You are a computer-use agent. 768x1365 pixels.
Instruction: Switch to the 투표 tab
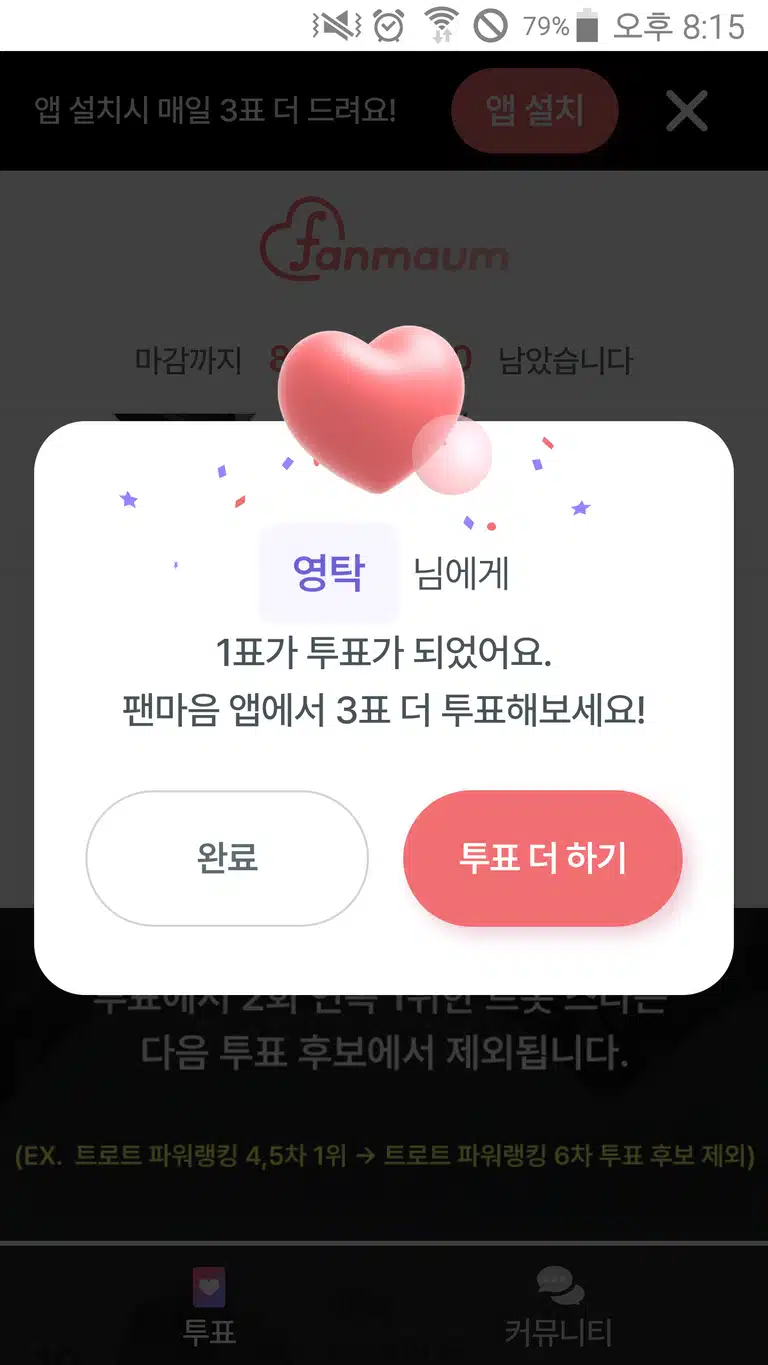click(x=209, y=1307)
